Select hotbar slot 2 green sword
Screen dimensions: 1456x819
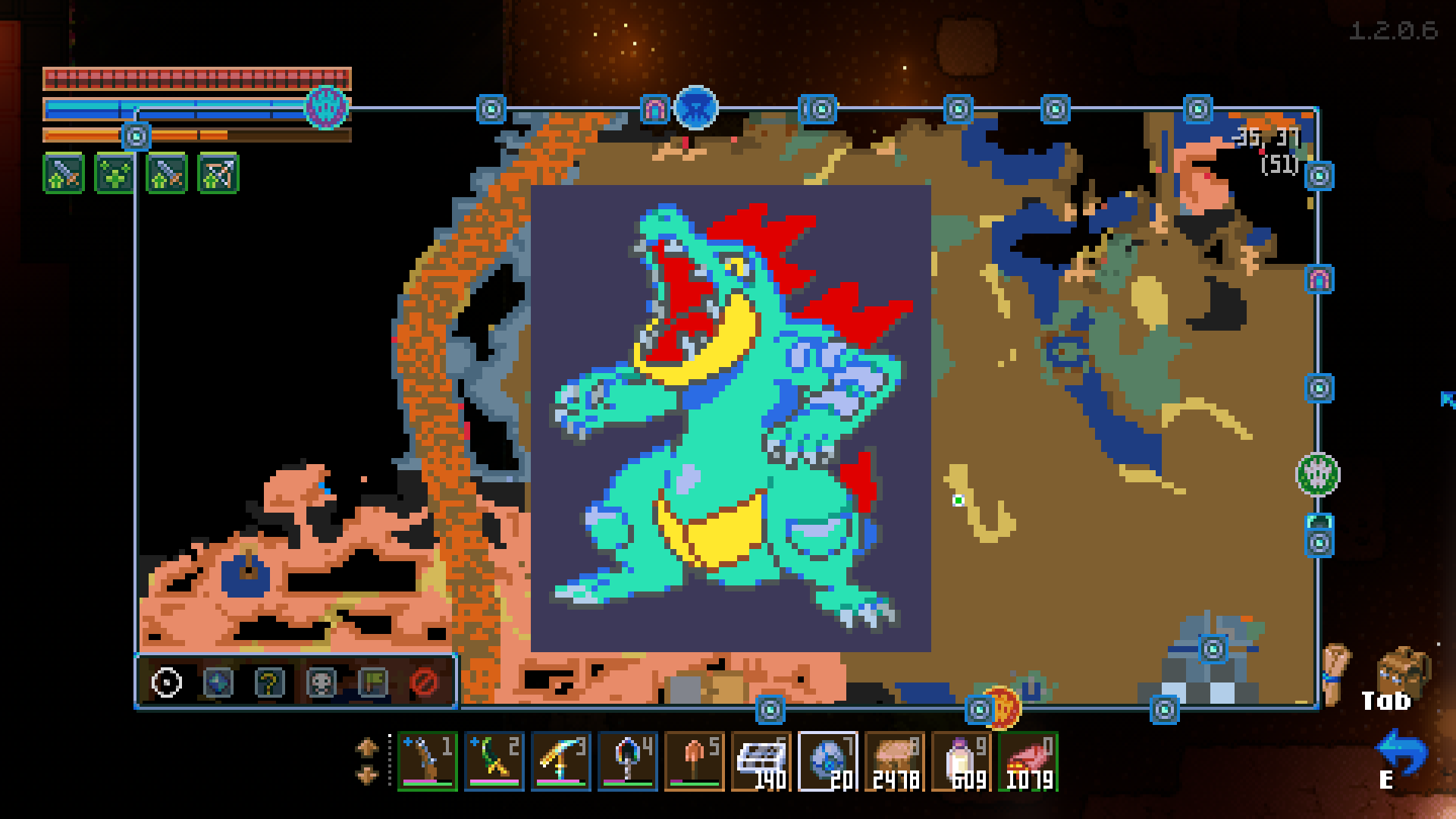coord(494,761)
